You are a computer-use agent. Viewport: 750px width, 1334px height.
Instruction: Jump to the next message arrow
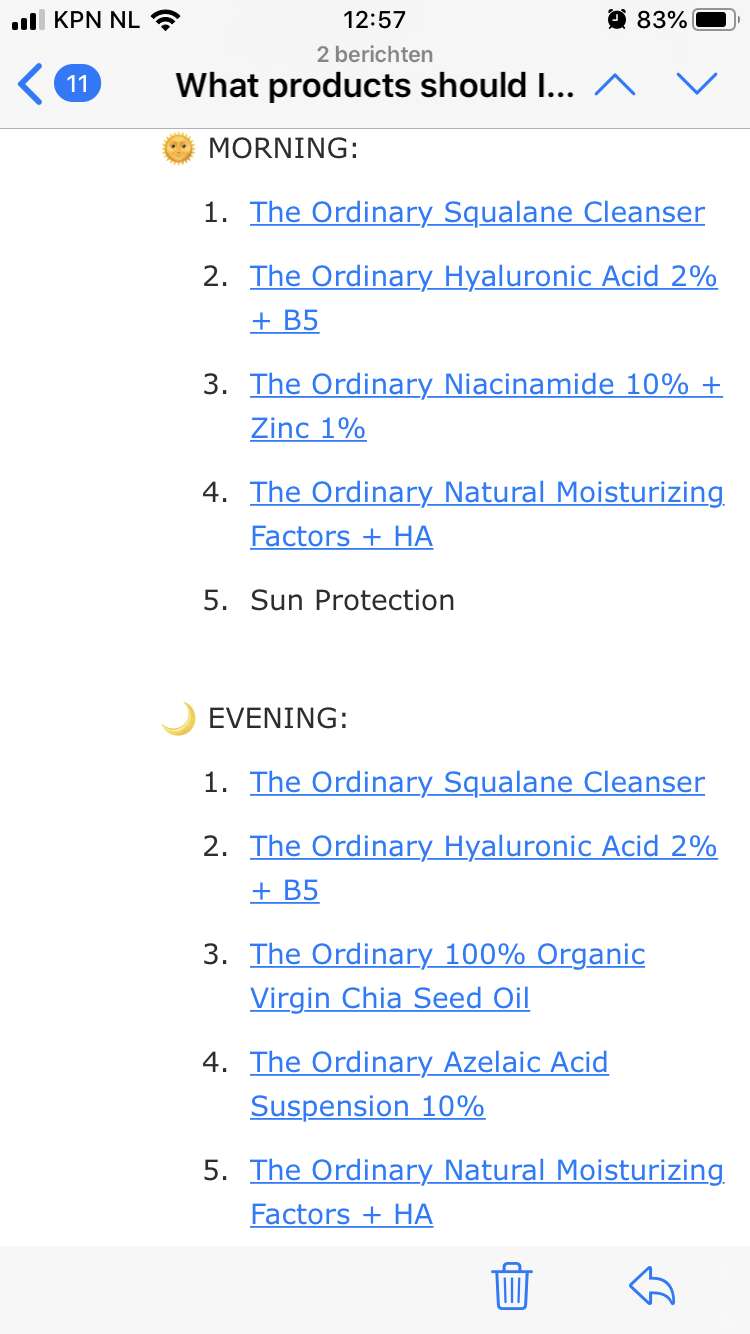[696, 84]
